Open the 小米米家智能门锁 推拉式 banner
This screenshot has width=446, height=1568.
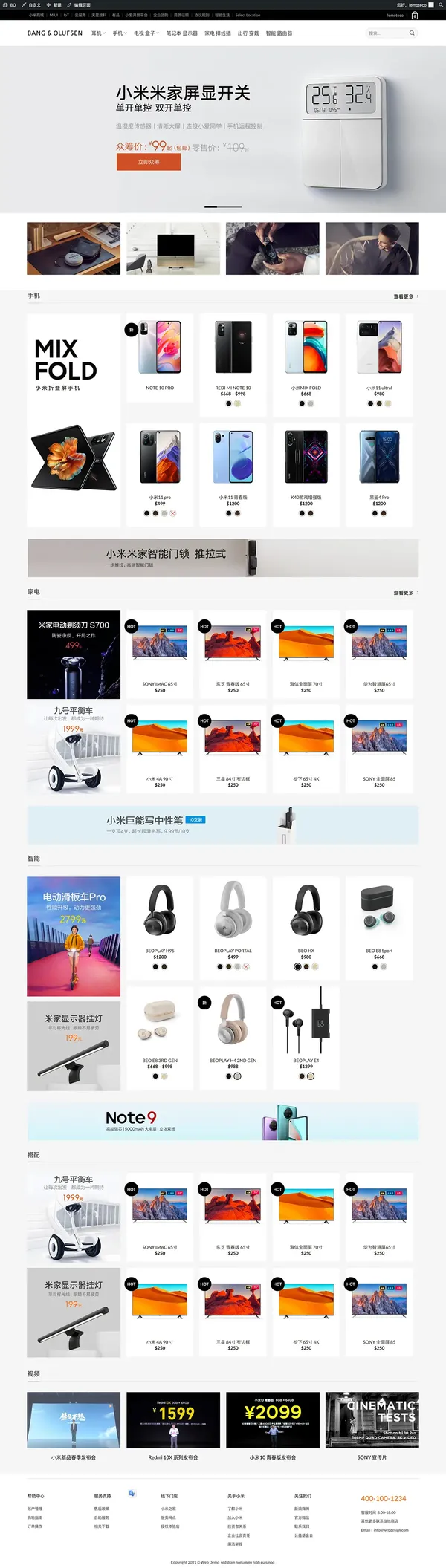223,557
